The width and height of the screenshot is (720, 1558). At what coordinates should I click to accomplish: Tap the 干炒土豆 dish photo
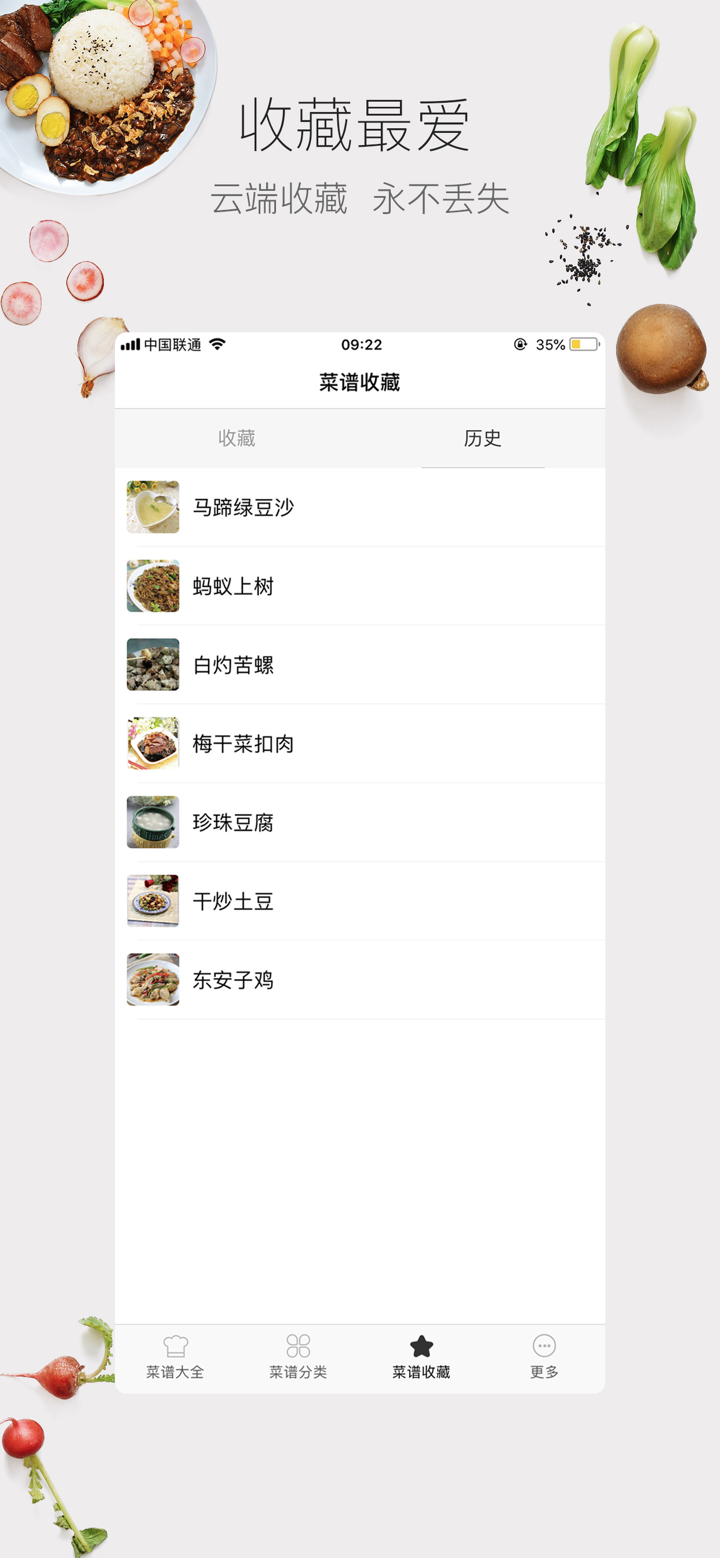click(152, 900)
